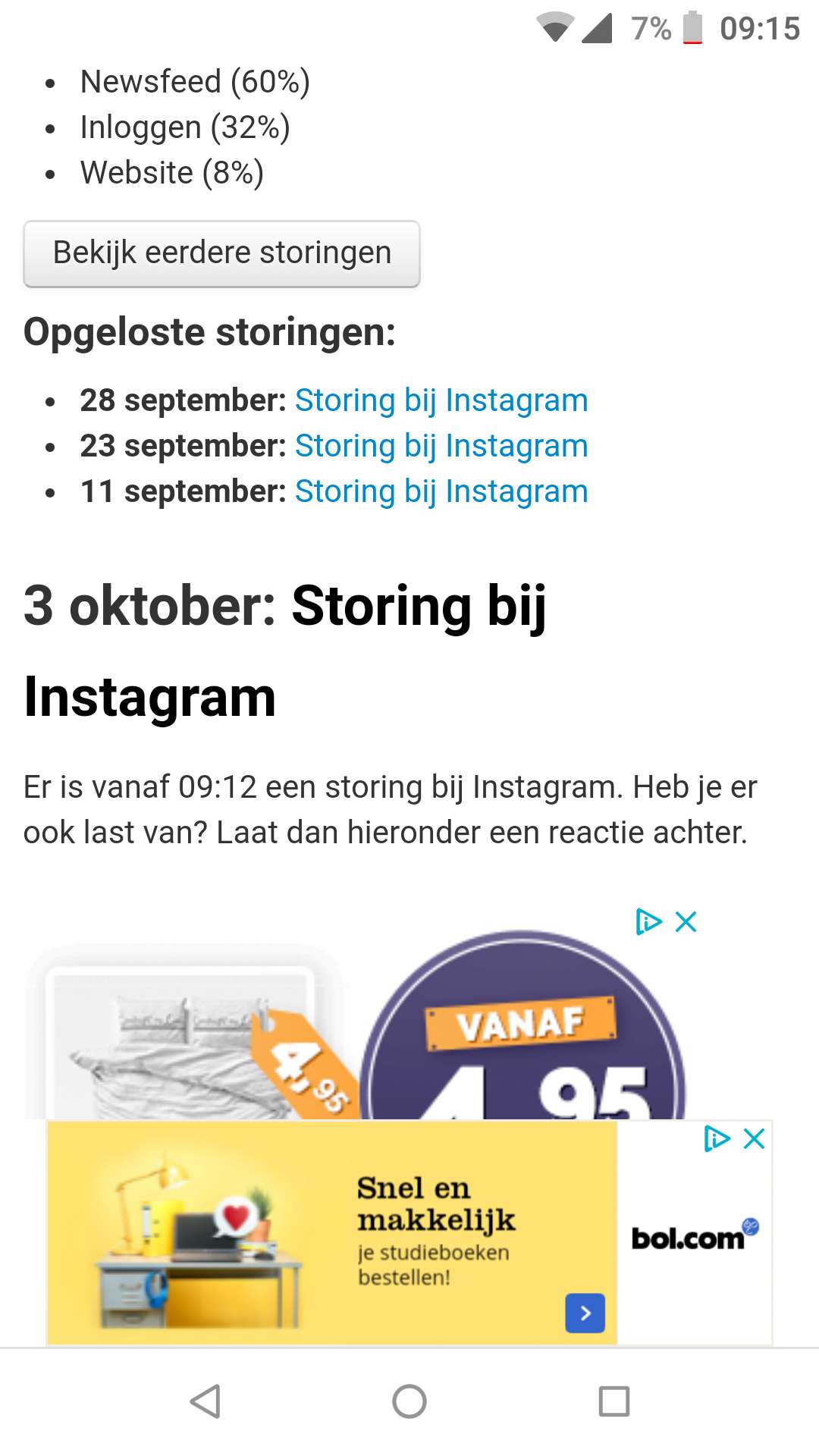Open the 28 september Storing bij Instagram link

[x=441, y=400]
